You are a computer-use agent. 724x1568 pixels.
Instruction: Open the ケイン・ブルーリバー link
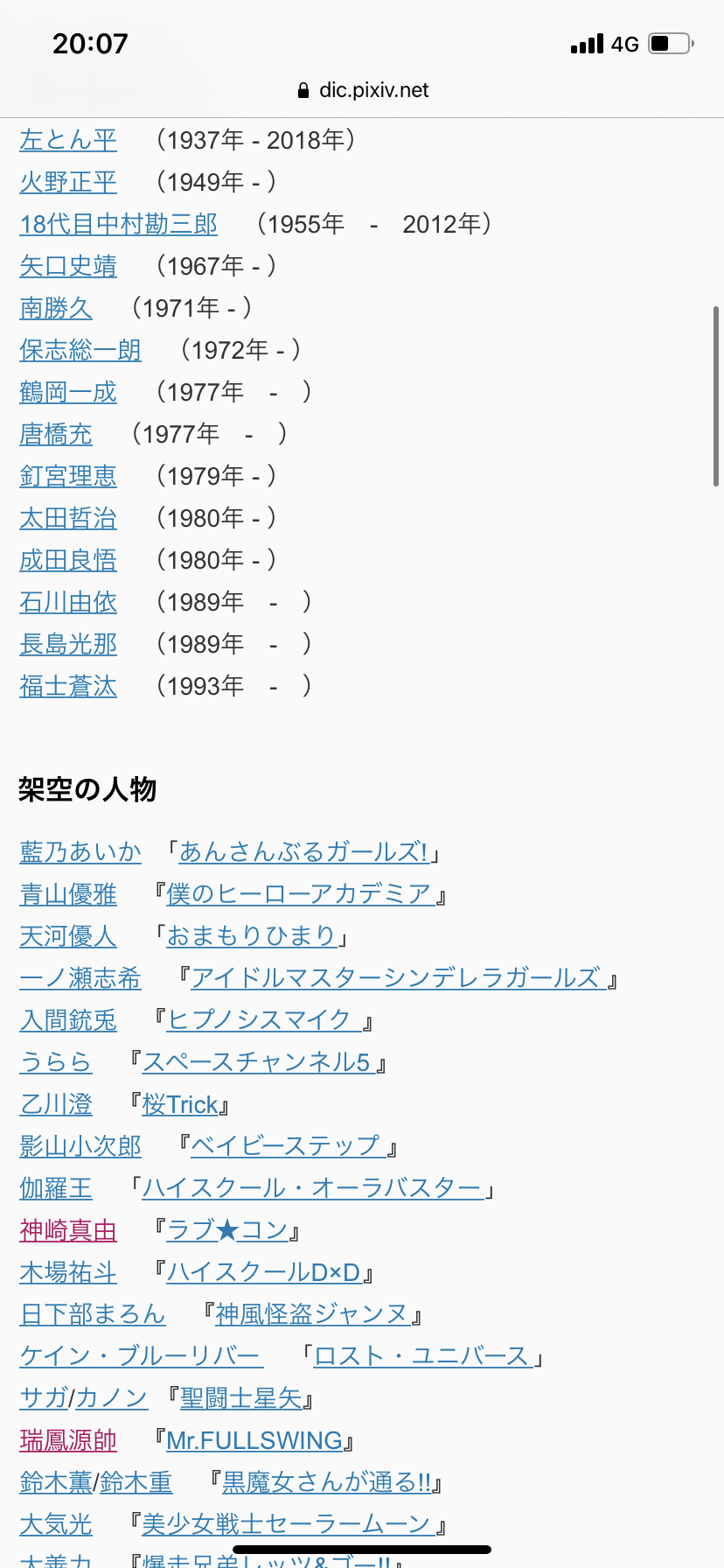[140, 1356]
